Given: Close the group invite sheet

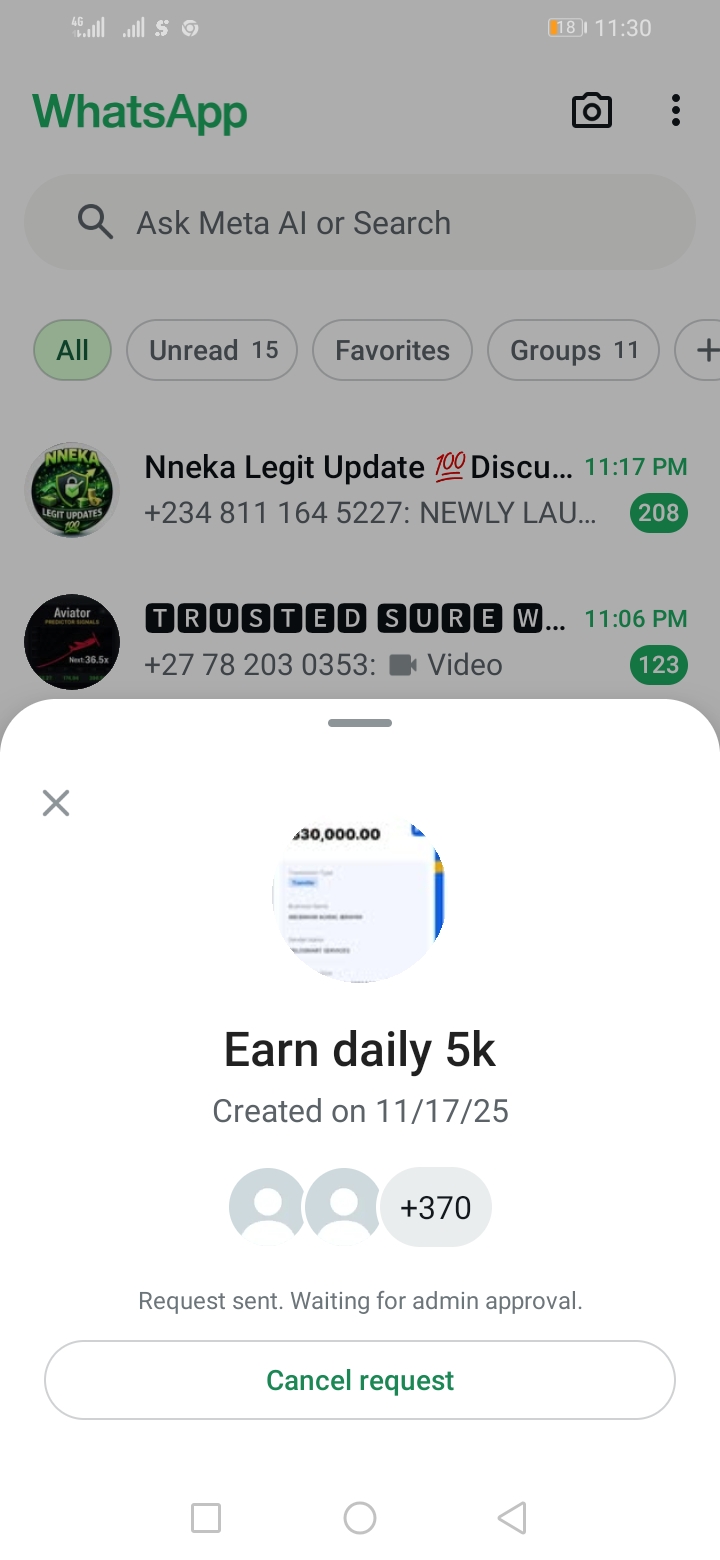Looking at the screenshot, I should coord(56,802).
